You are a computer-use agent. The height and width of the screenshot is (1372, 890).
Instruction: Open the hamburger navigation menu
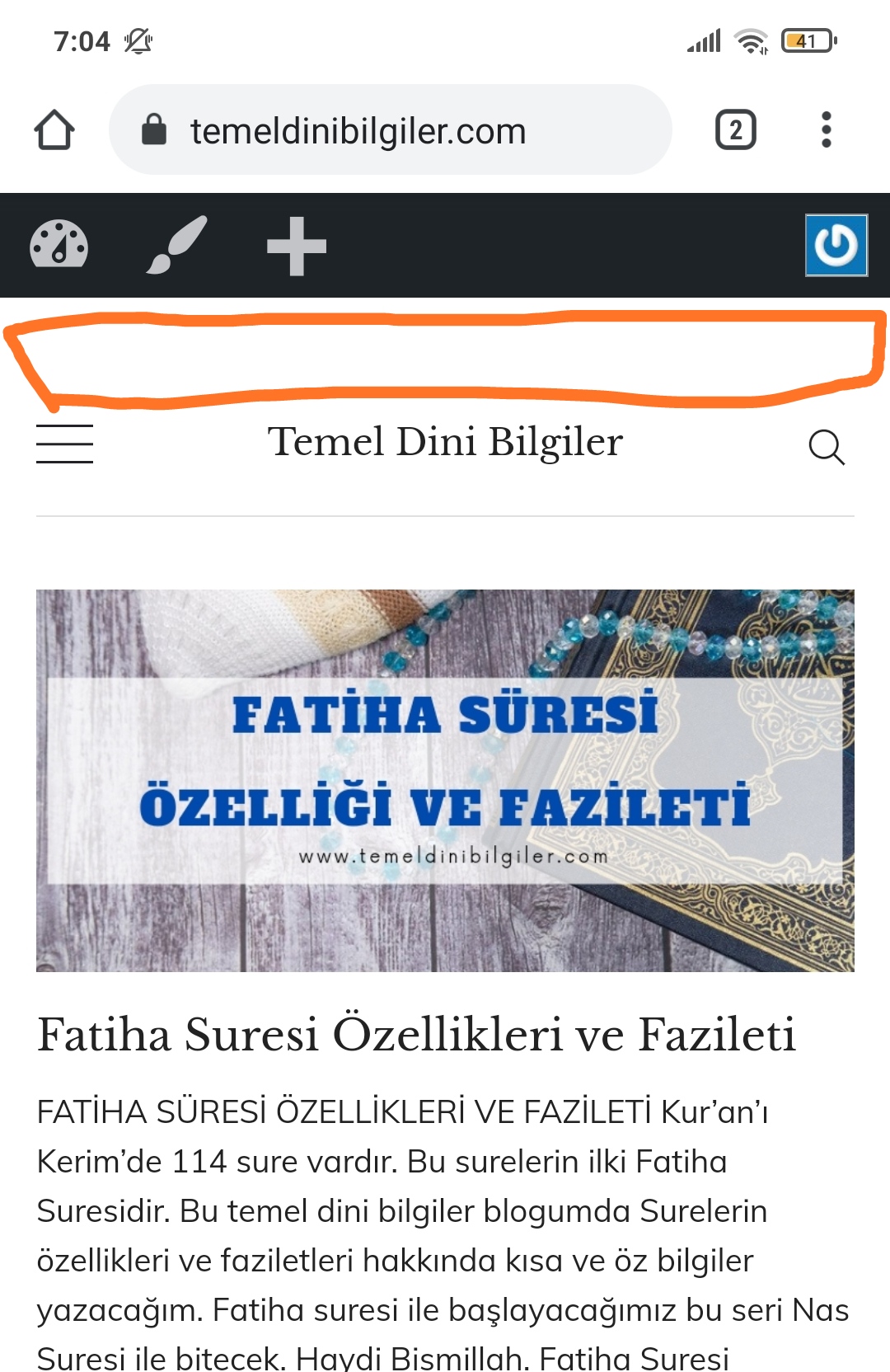tap(64, 444)
